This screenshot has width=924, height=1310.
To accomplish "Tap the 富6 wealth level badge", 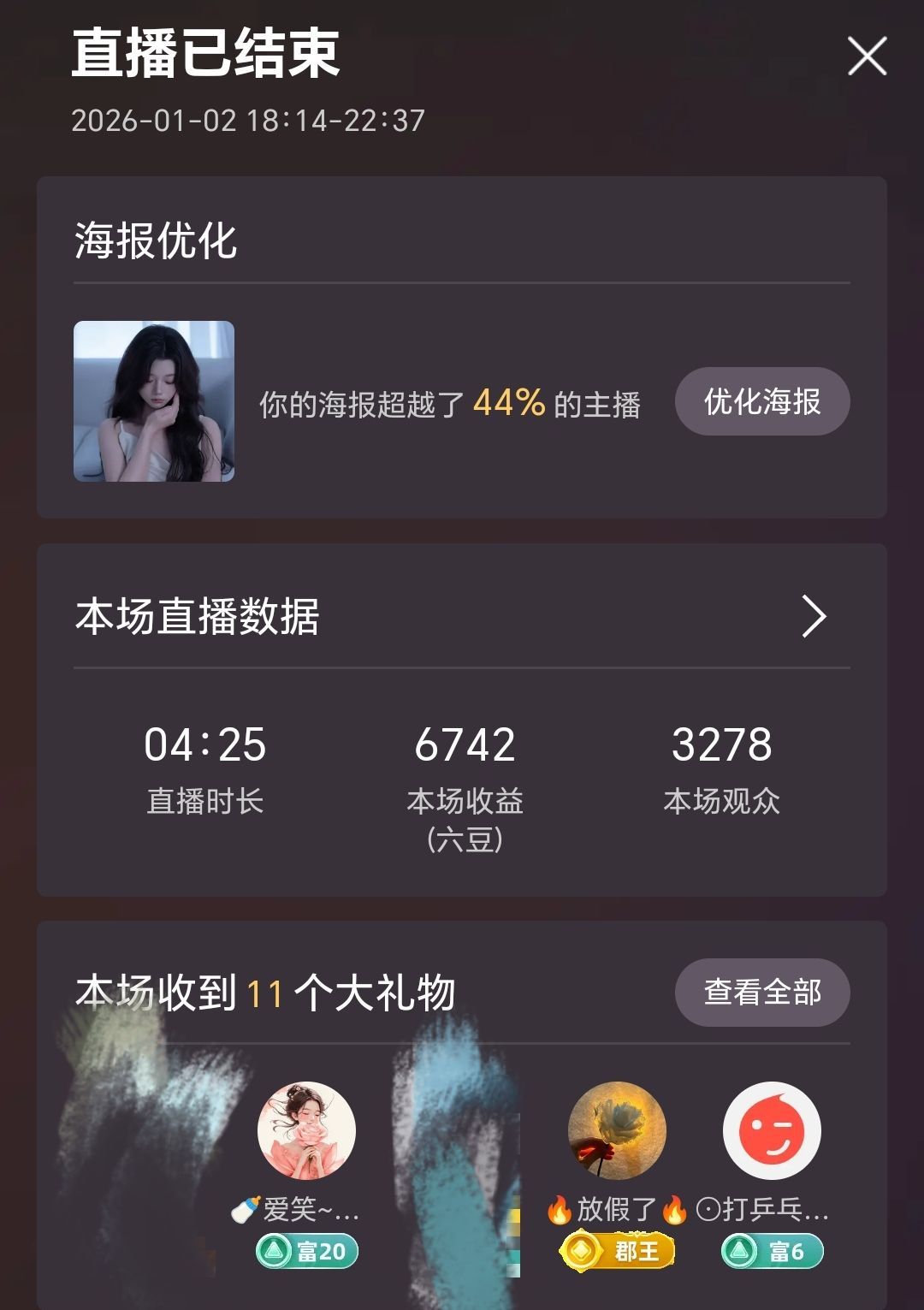I will (x=770, y=1250).
